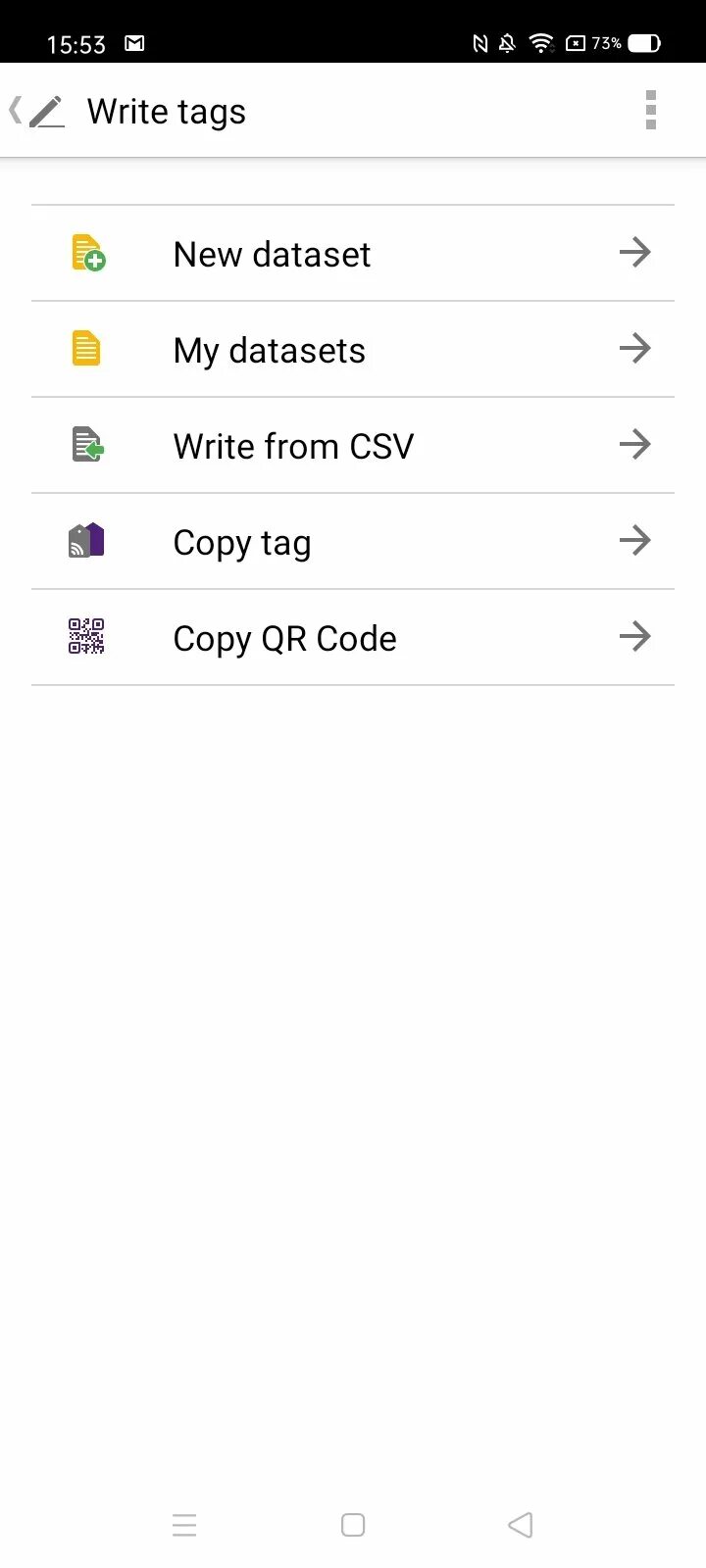Open My datasets

tap(353, 350)
